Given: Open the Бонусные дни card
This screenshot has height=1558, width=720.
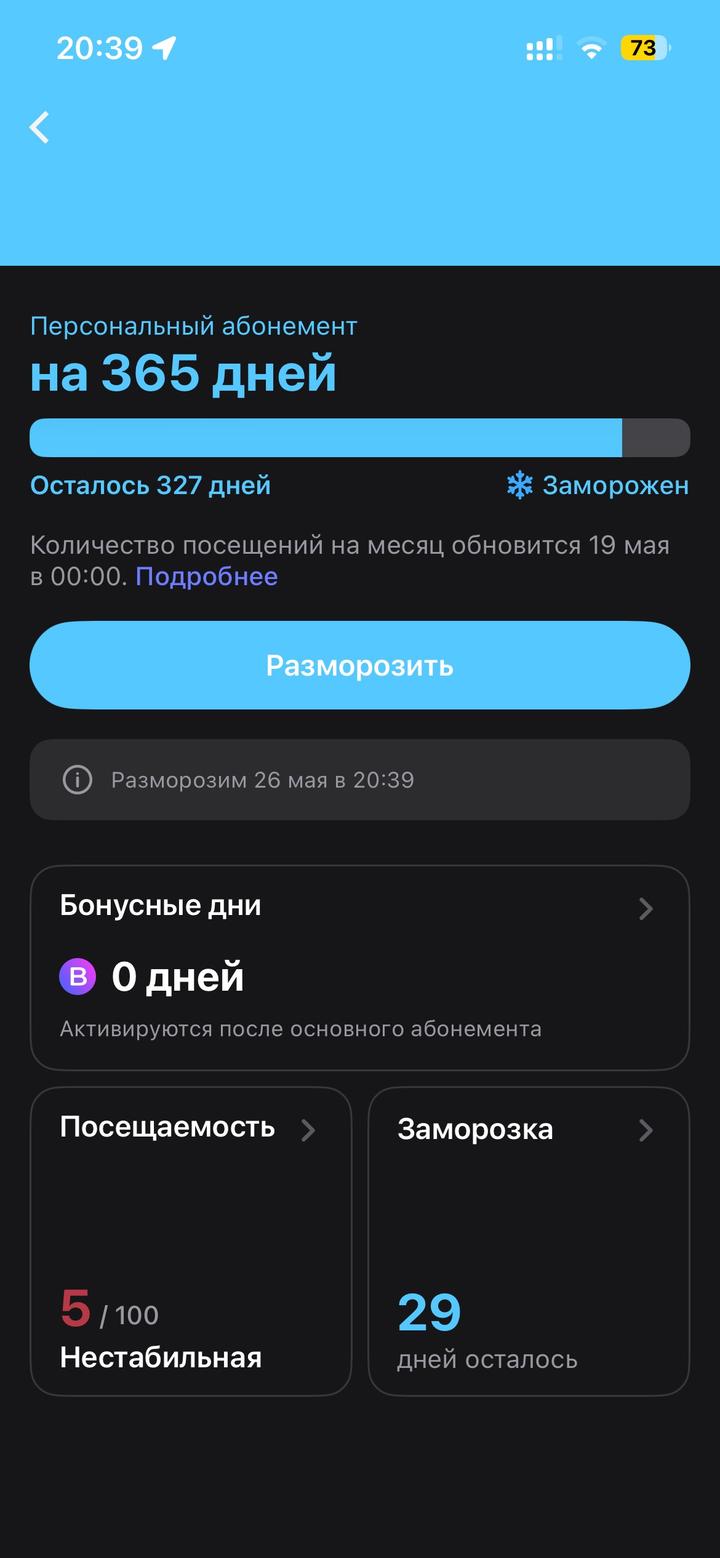Looking at the screenshot, I should tap(360, 967).
